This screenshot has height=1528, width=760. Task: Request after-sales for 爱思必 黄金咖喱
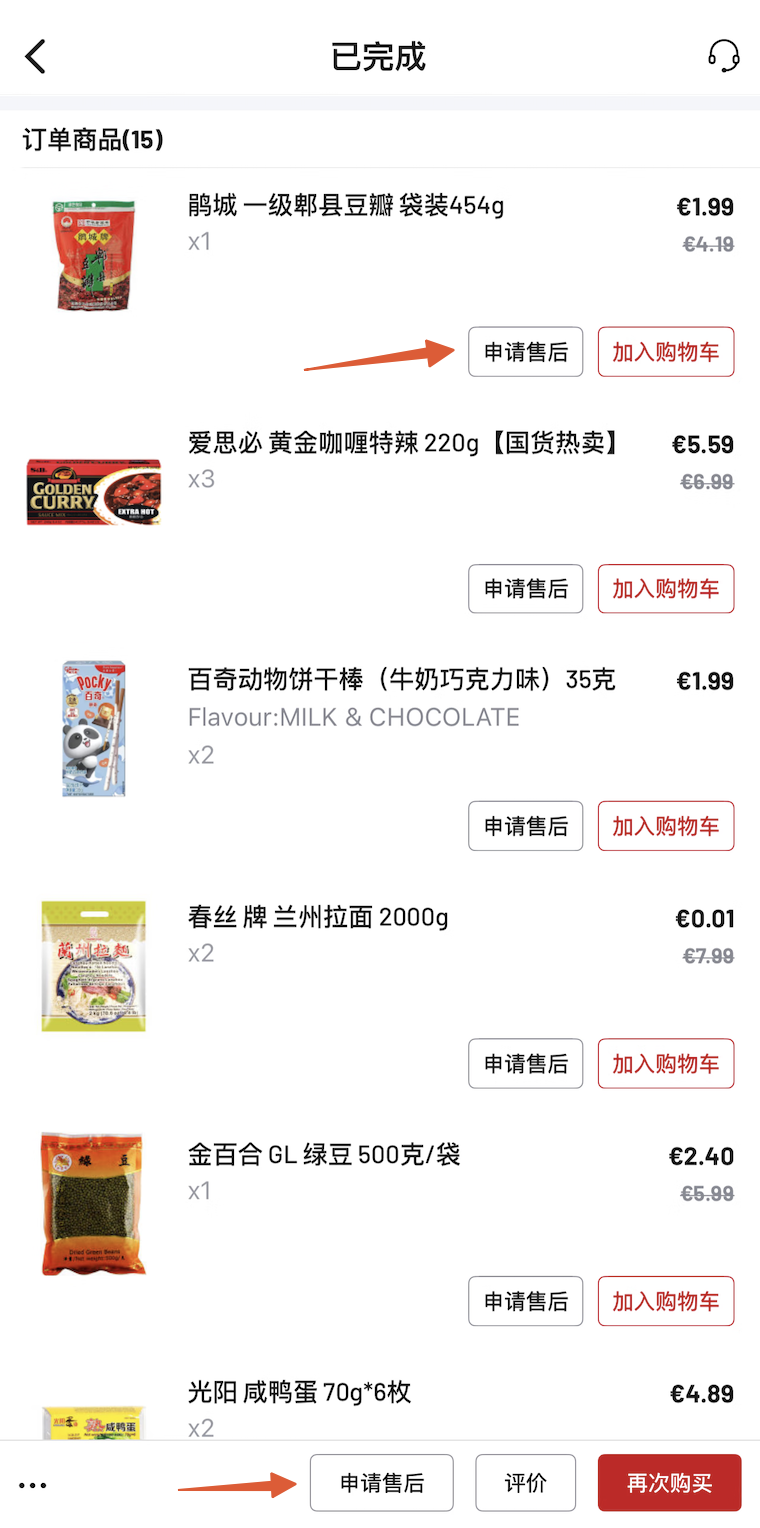click(x=525, y=589)
